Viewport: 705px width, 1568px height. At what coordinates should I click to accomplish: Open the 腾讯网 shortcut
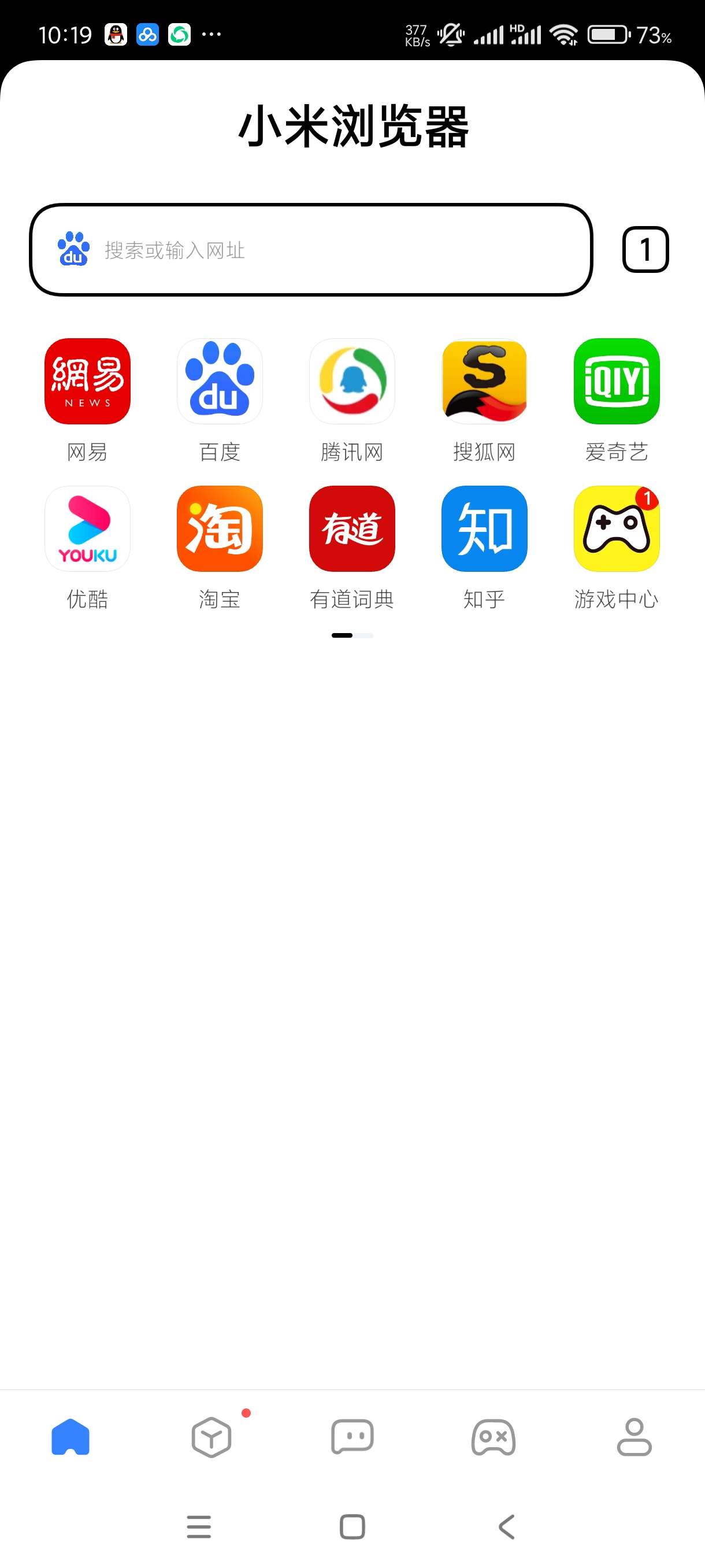coord(352,382)
